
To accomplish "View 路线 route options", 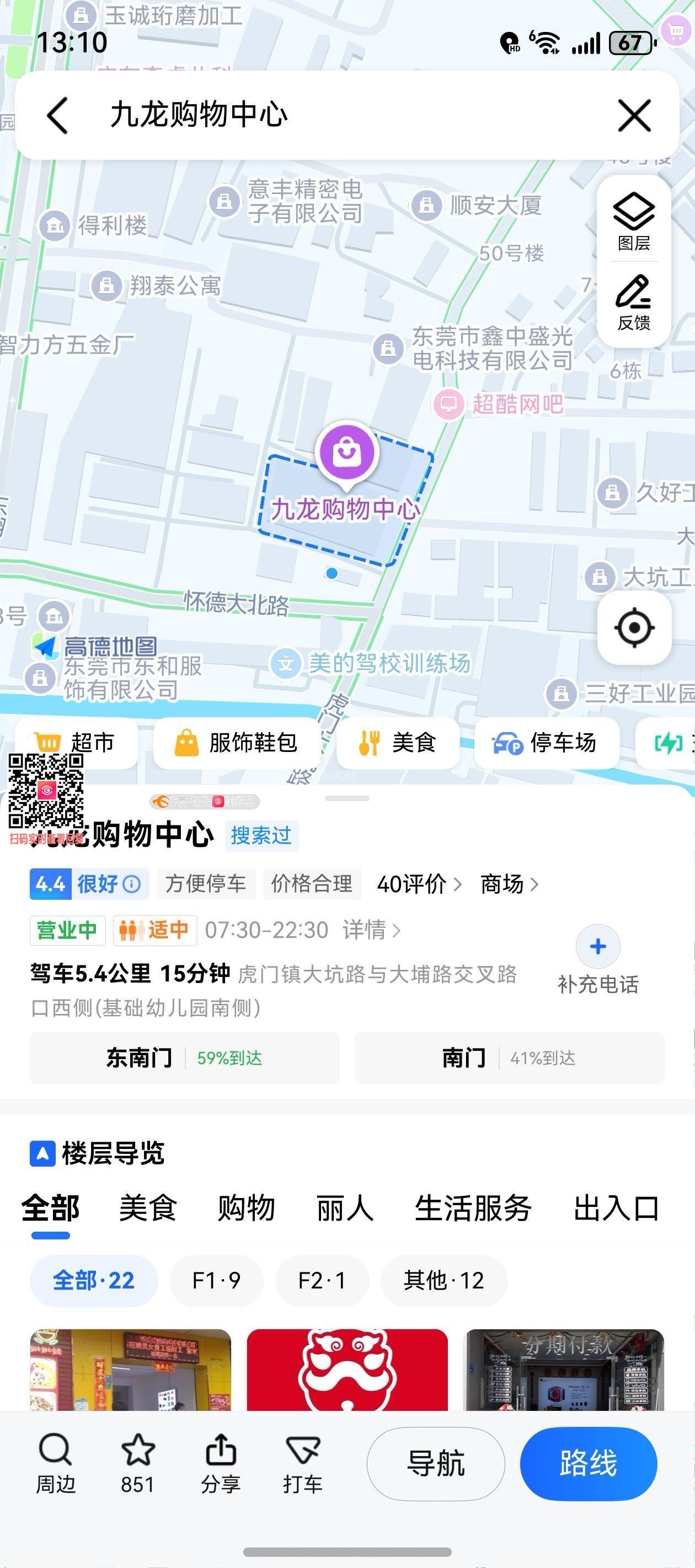I will click(x=589, y=1464).
